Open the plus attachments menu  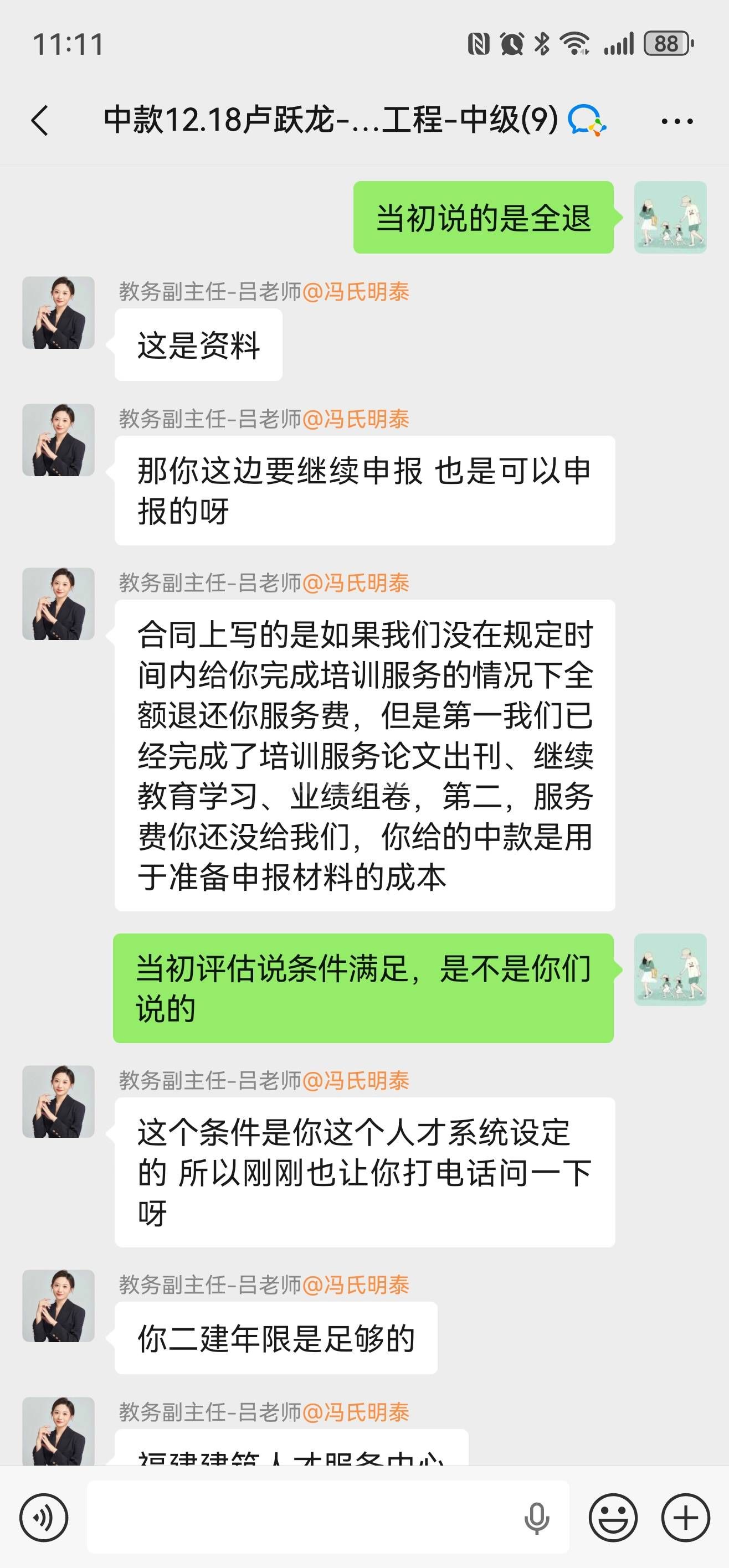click(686, 1518)
